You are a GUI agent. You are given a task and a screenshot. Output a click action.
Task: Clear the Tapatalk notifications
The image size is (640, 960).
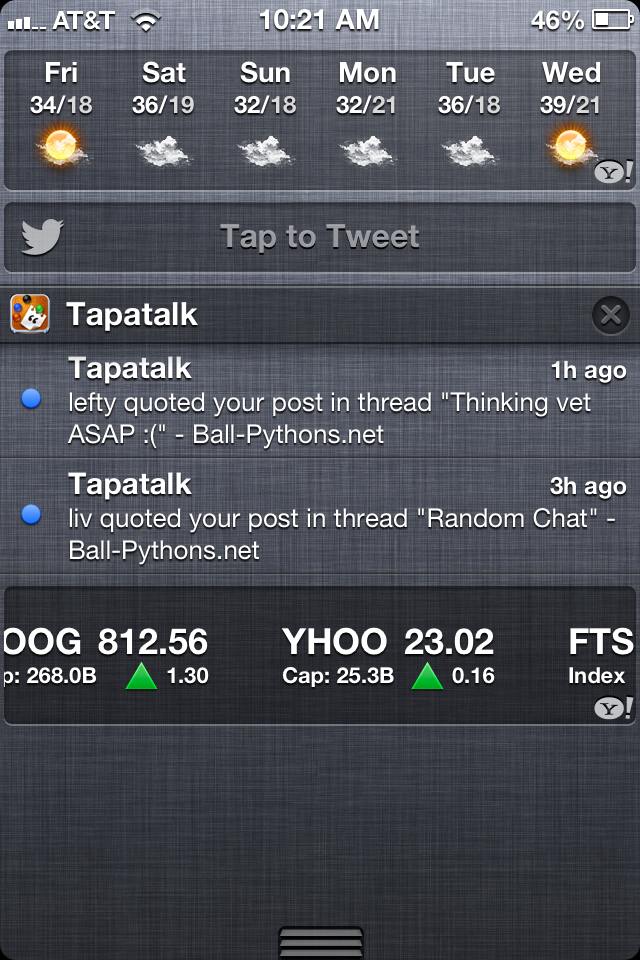610,315
